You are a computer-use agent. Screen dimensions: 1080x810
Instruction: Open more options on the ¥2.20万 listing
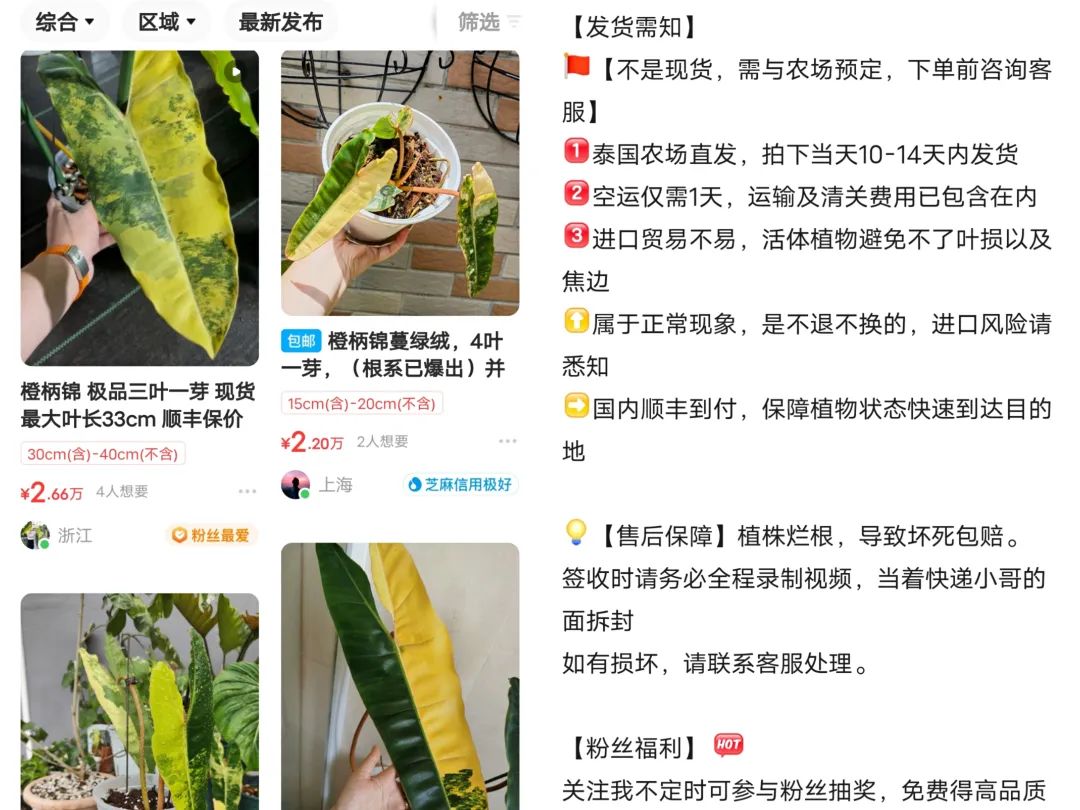click(508, 441)
